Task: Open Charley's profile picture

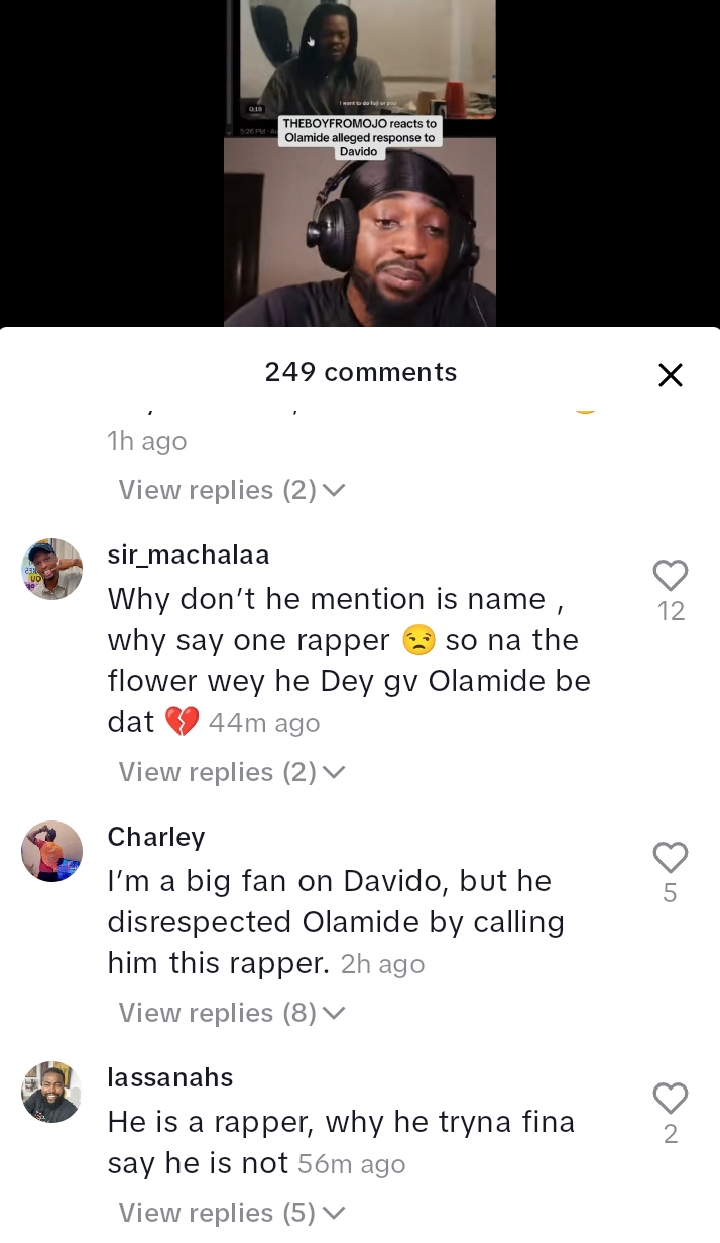Action: [52, 851]
